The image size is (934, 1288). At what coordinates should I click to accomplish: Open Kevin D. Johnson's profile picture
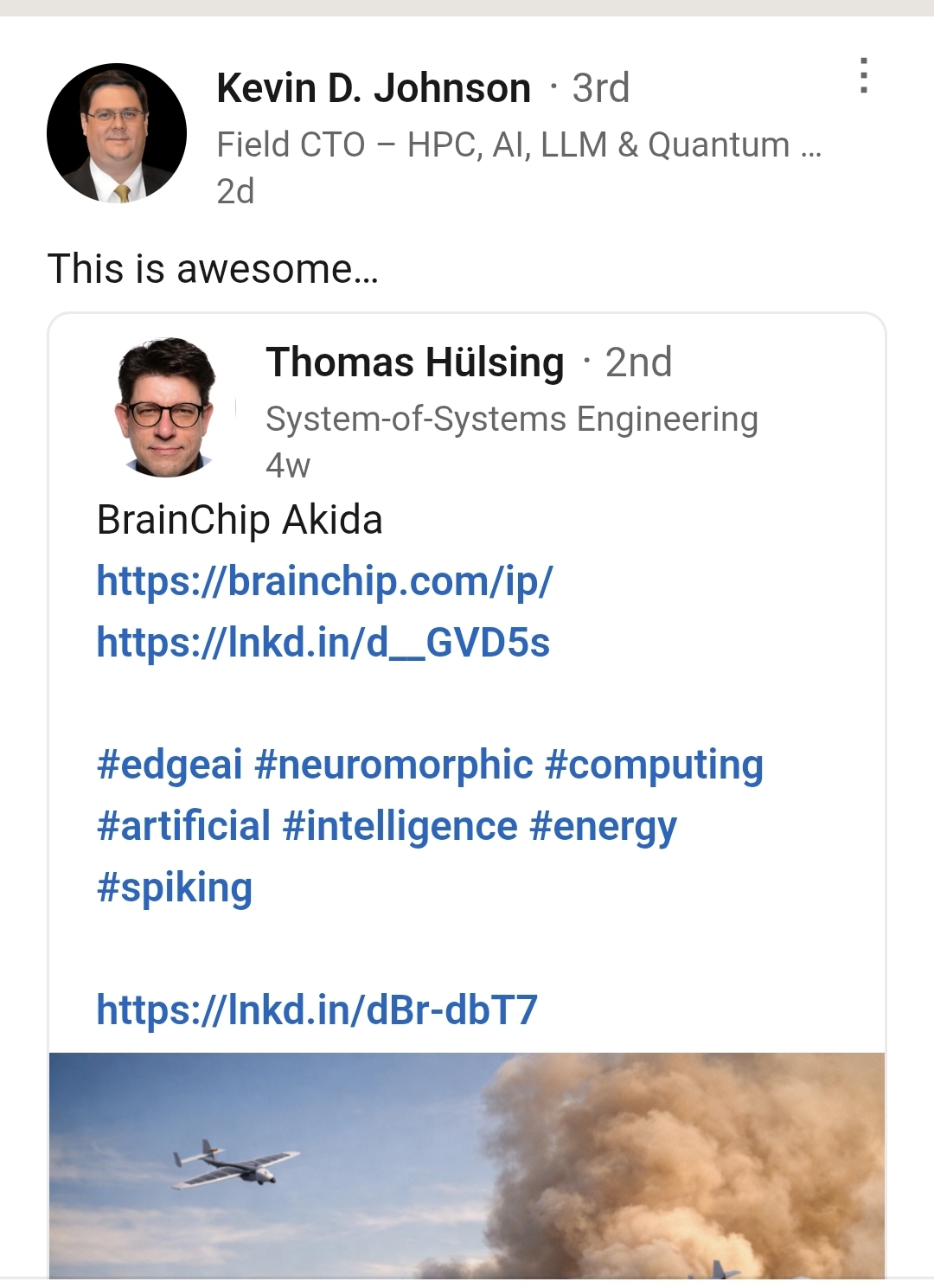click(117, 133)
